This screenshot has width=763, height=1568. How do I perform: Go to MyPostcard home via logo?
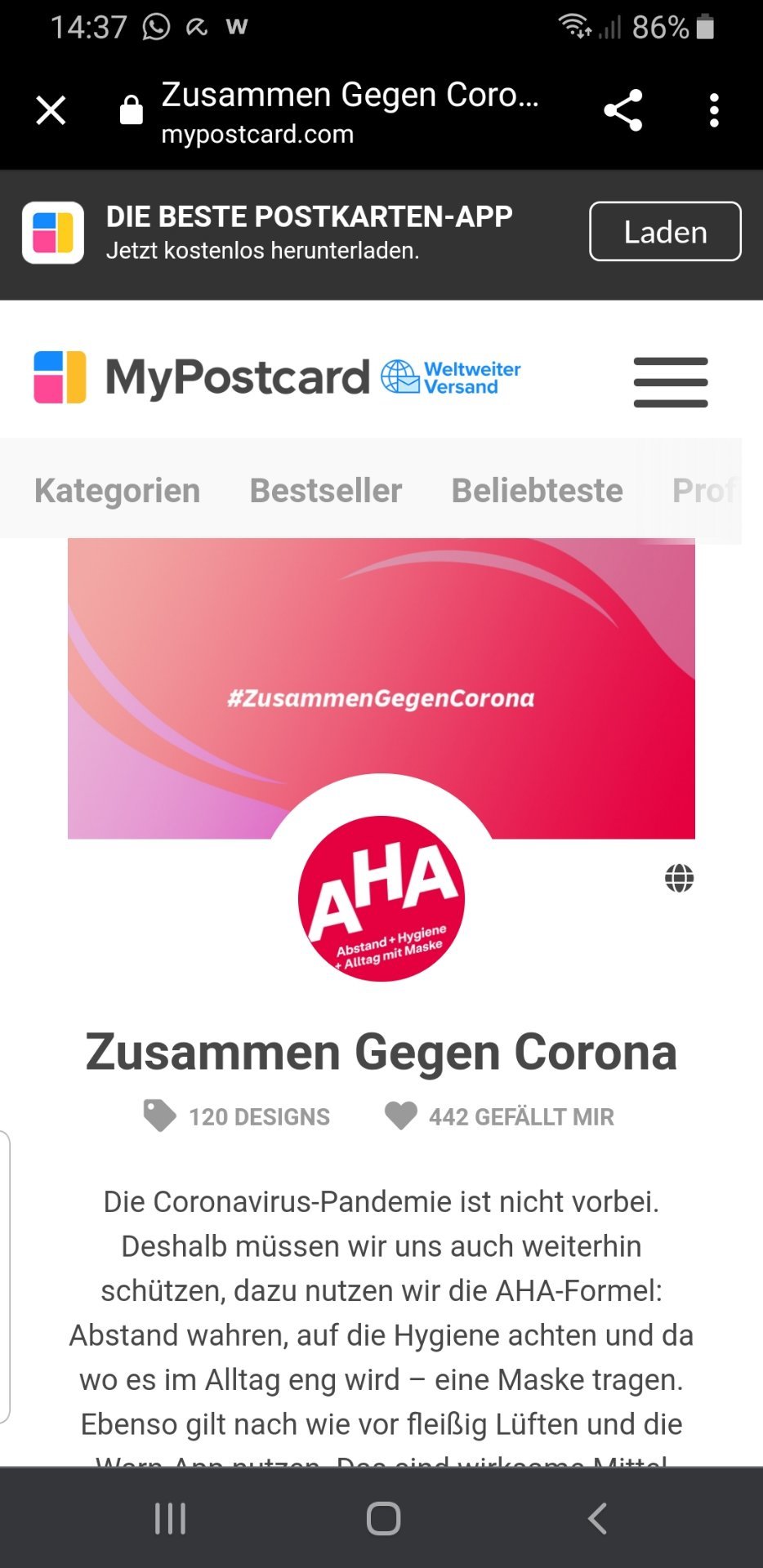pyautogui.click(x=201, y=377)
